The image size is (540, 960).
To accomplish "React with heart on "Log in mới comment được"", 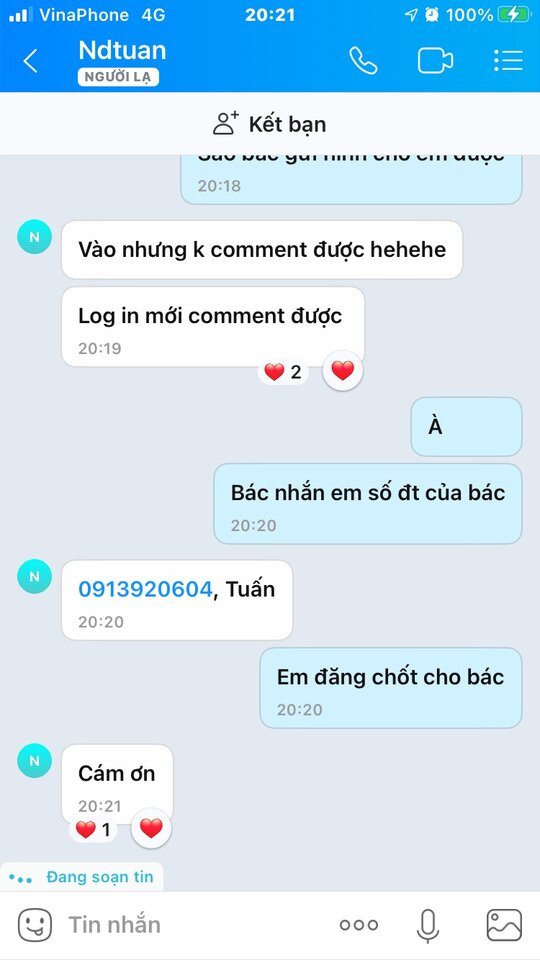I will click(x=343, y=370).
